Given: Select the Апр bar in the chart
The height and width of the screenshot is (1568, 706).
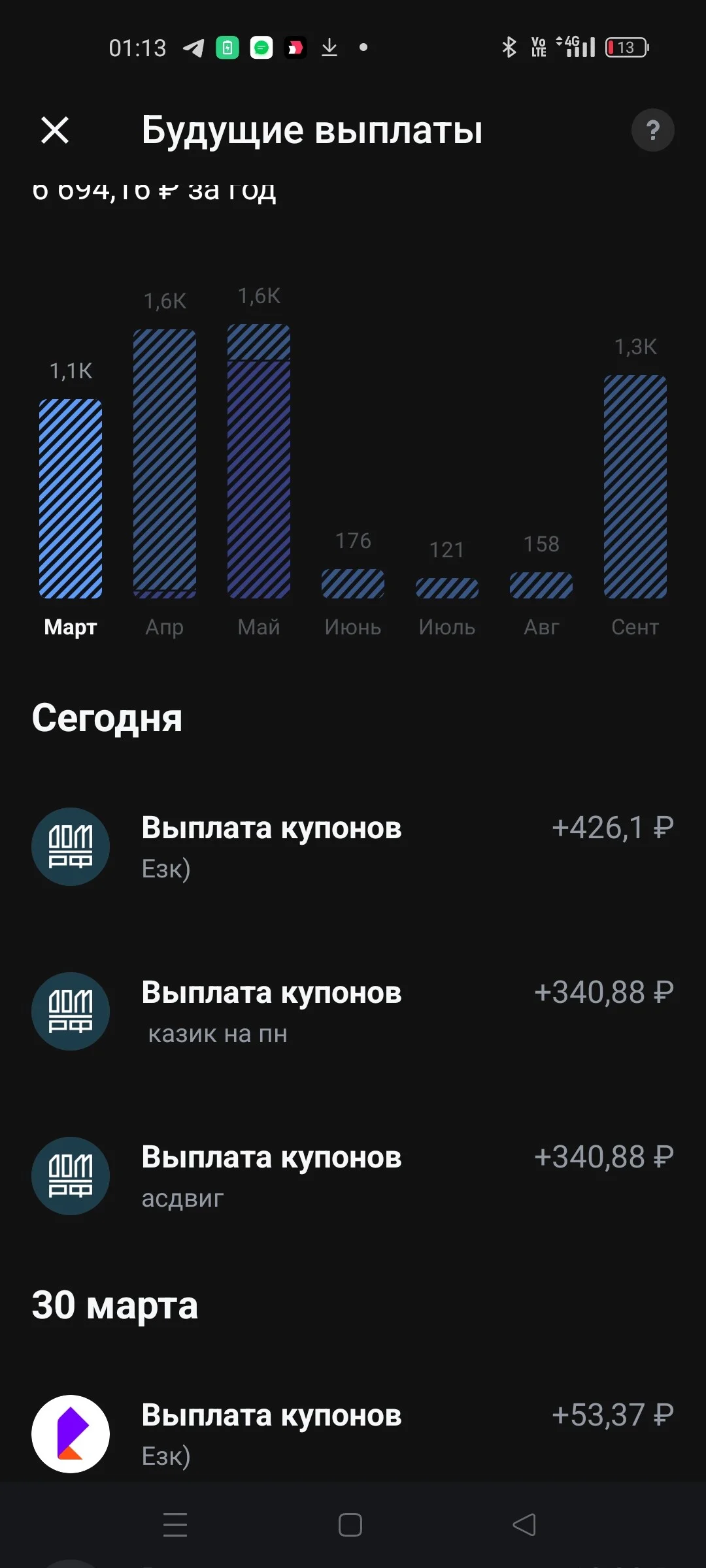Looking at the screenshot, I should pos(165,464).
